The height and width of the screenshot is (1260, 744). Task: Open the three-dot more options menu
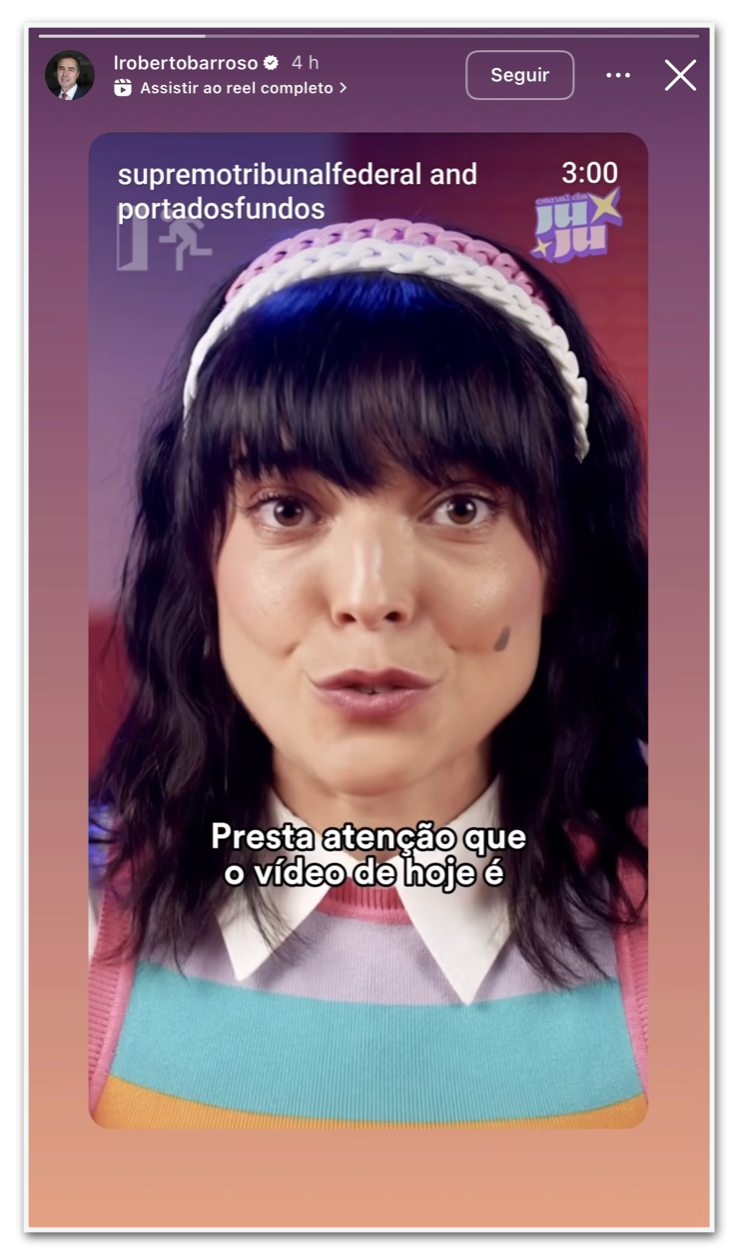click(618, 75)
